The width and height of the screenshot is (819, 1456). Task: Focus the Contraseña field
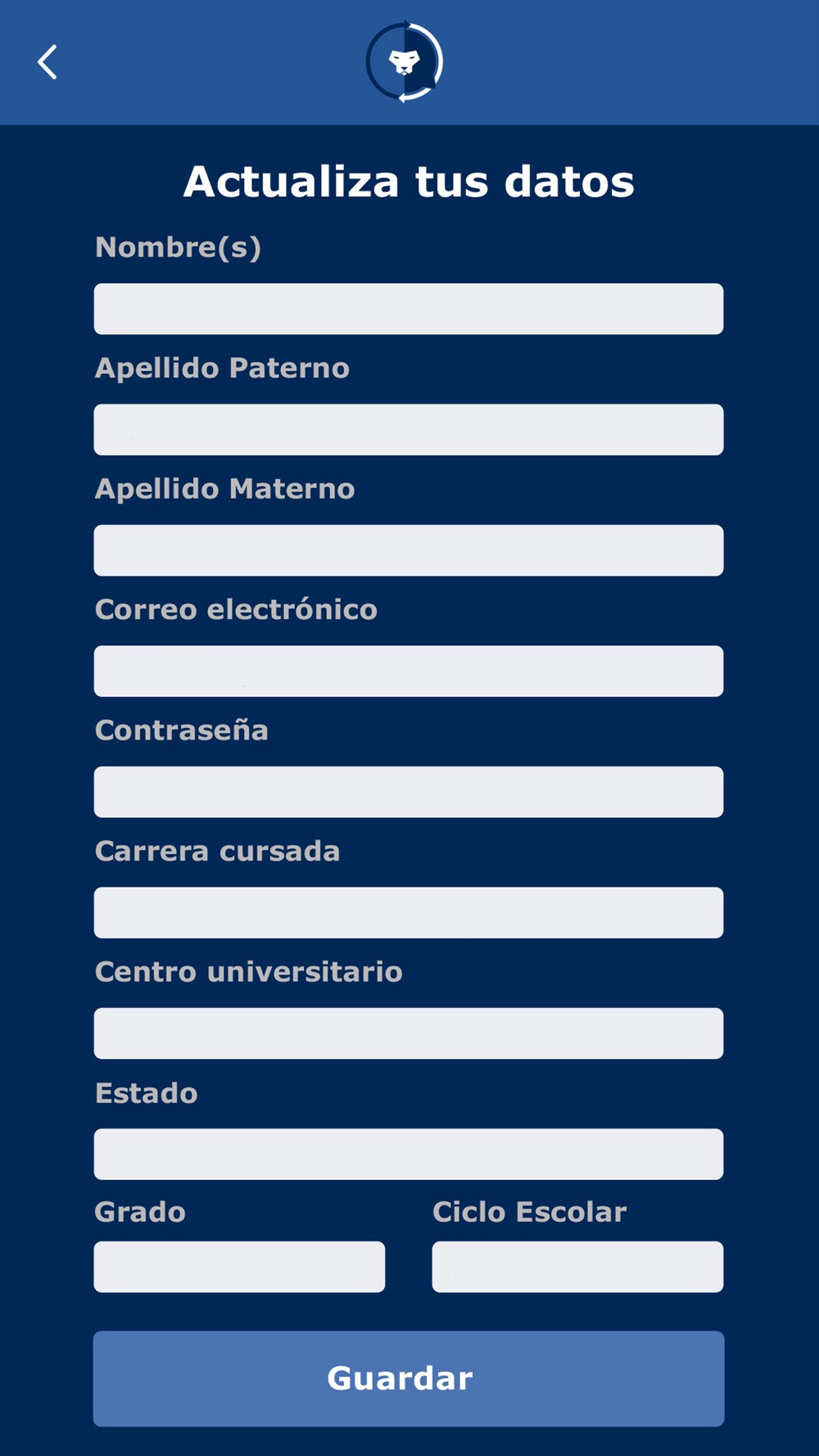click(x=408, y=792)
